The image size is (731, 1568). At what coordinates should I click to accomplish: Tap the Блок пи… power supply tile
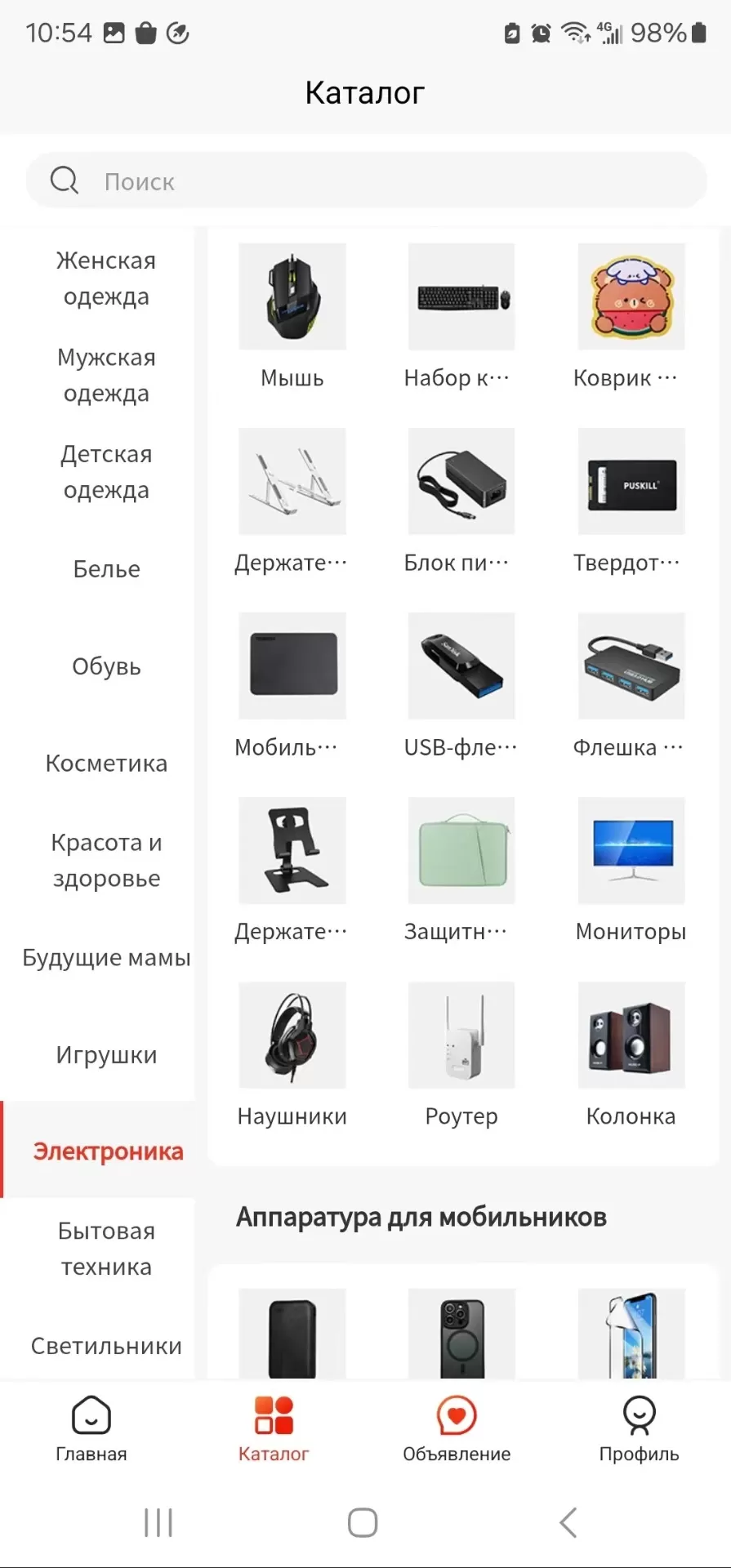[461, 500]
